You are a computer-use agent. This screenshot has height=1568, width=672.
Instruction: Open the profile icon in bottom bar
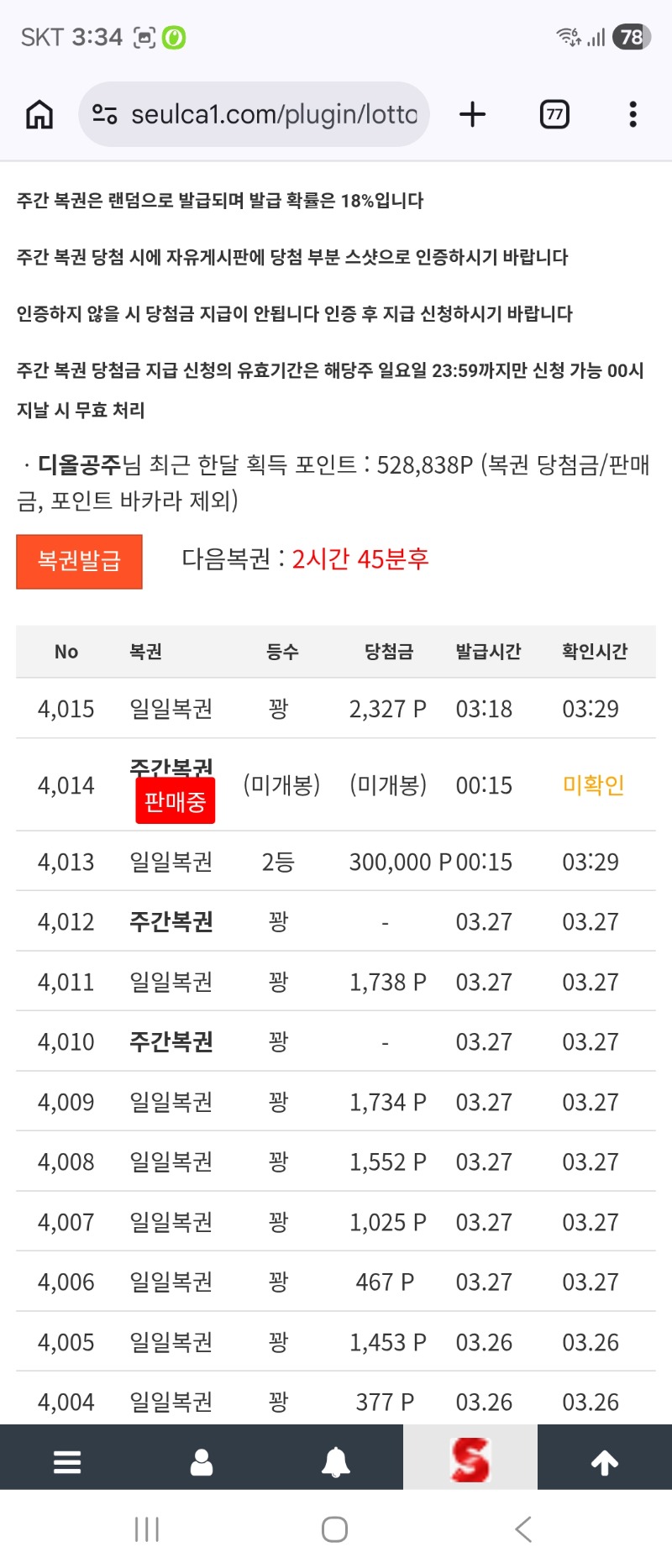[x=202, y=1462]
